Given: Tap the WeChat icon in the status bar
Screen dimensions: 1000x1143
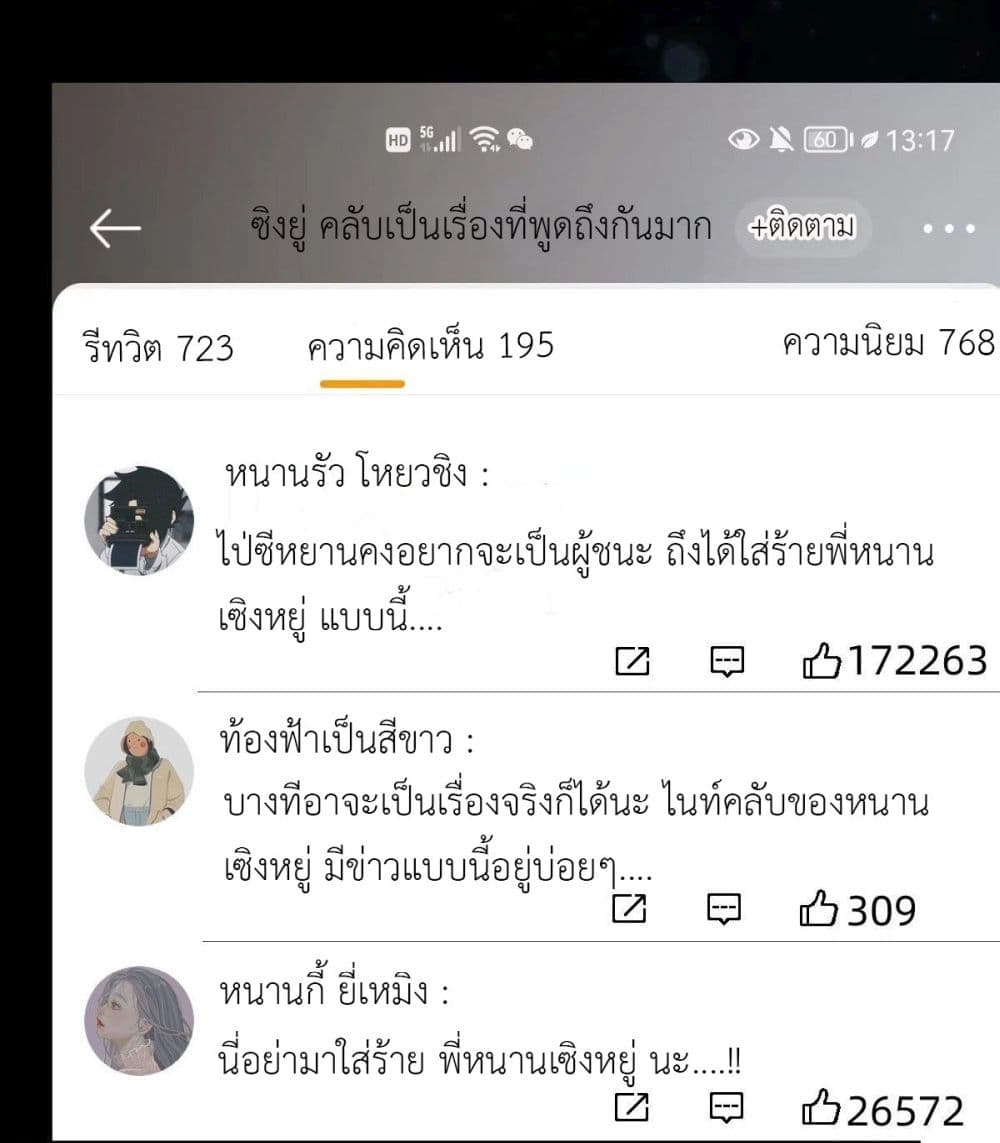Looking at the screenshot, I should 519,141.
